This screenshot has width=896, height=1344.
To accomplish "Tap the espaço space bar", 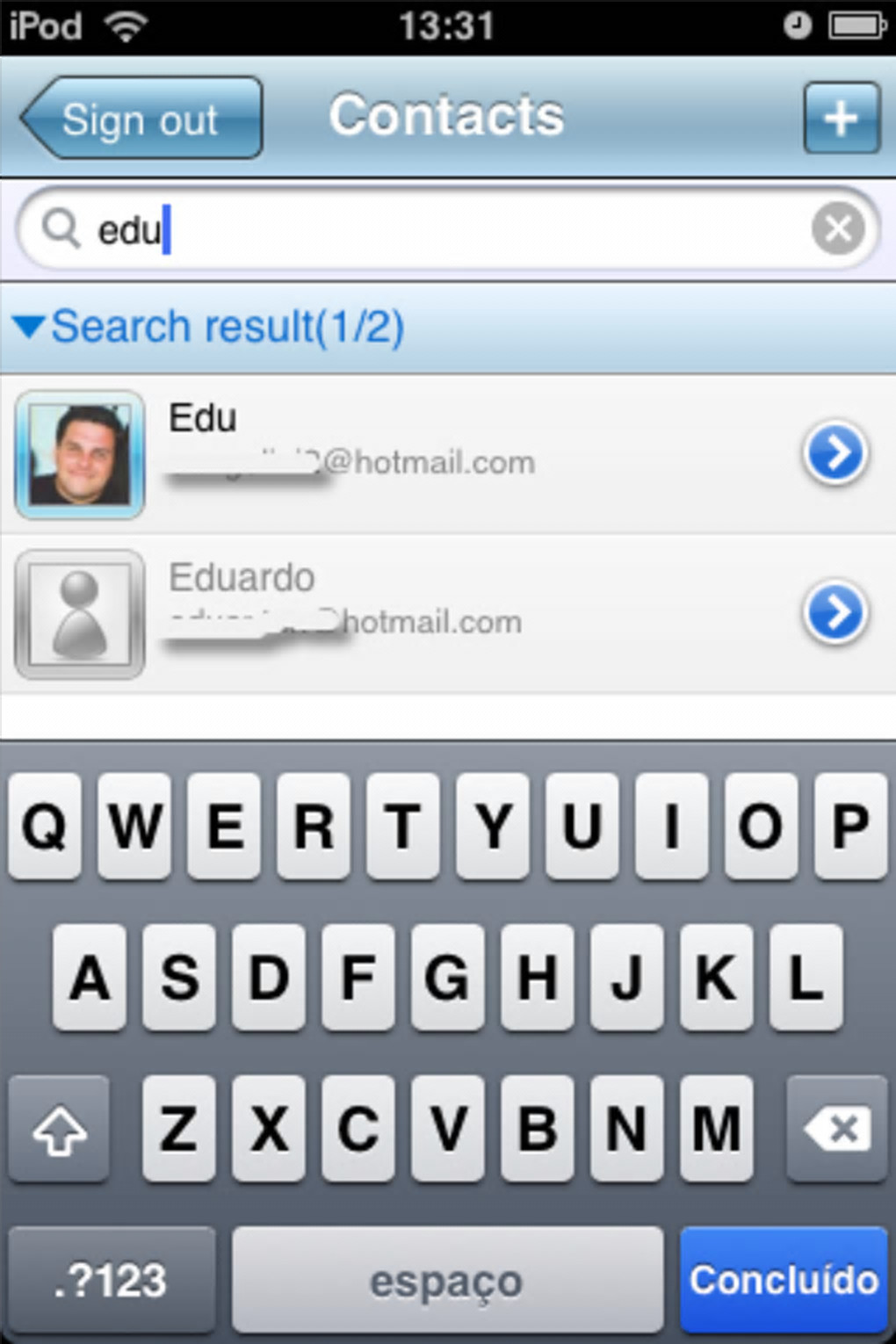I will [x=446, y=1279].
